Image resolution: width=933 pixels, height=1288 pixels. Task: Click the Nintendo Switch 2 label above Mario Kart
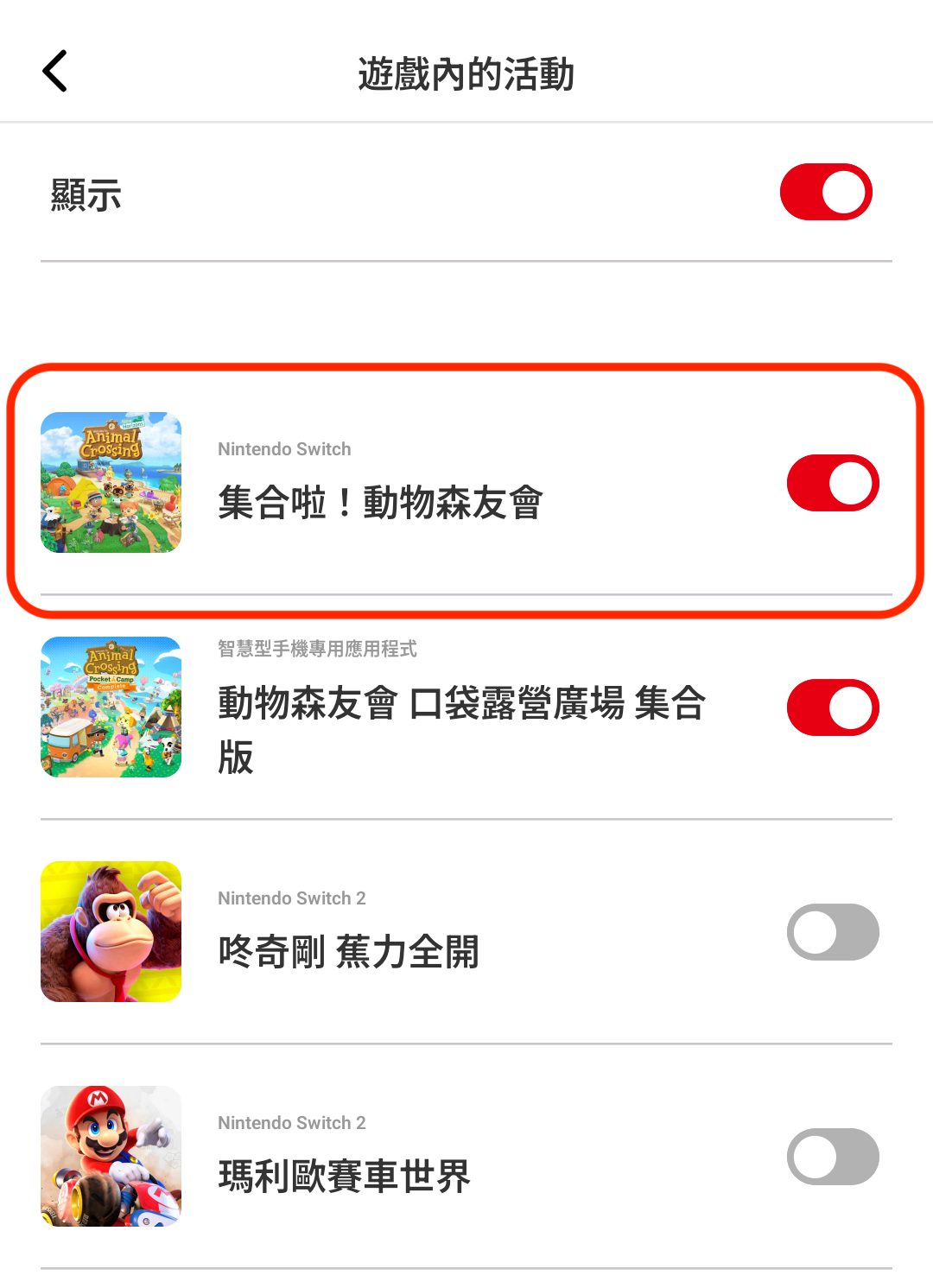pos(291,1122)
